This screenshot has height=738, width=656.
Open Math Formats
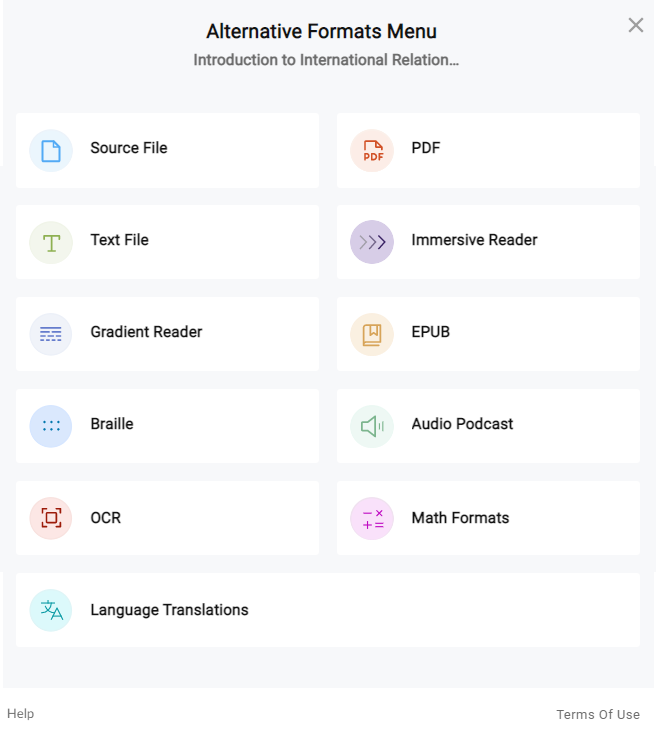click(x=488, y=518)
